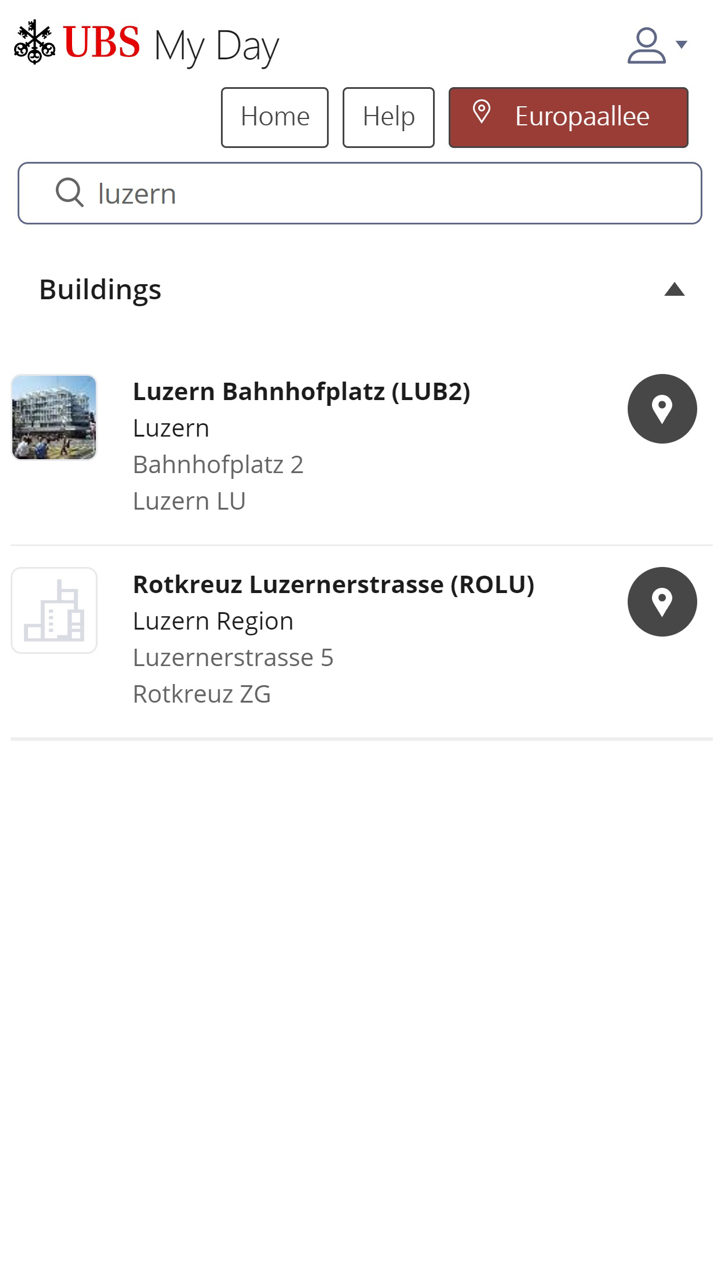Click the 'My Day' app title
720x1280 pixels.
pyautogui.click(x=215, y=45)
